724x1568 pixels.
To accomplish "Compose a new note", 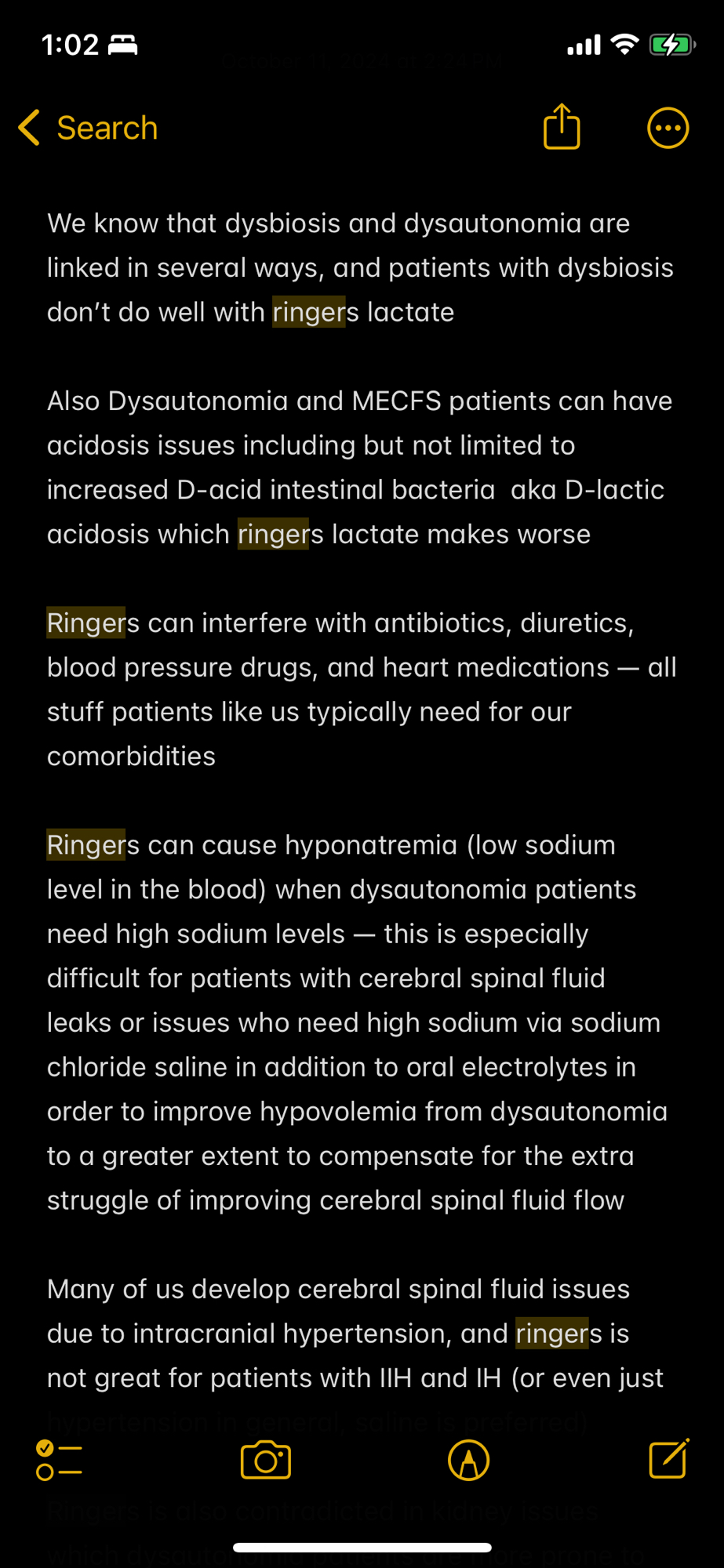I will [x=668, y=1459].
